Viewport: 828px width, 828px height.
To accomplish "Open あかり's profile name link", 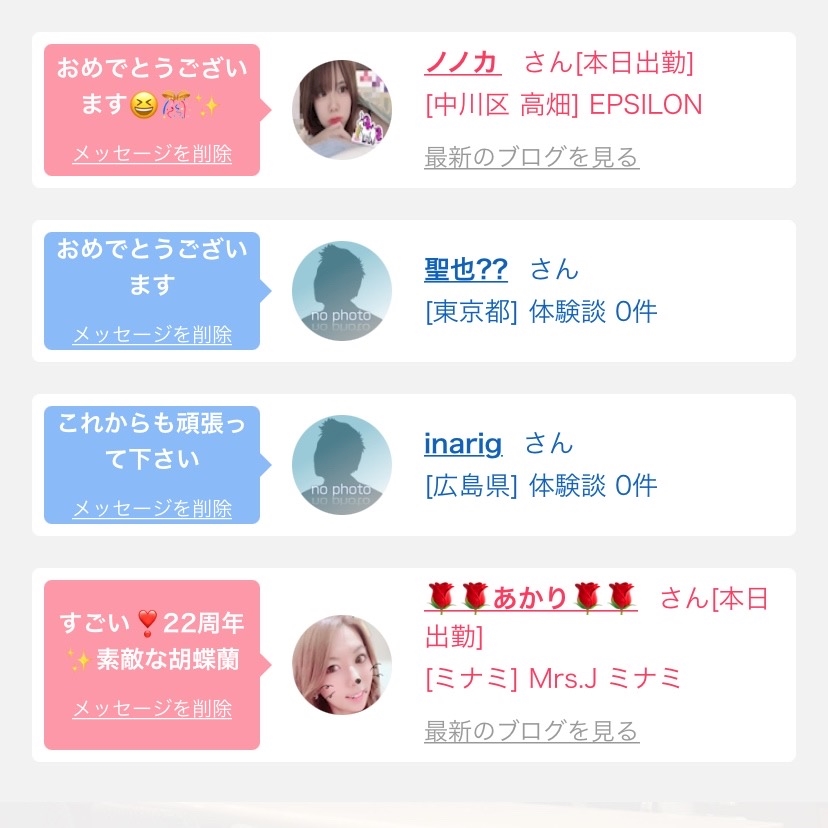I will tap(531, 598).
